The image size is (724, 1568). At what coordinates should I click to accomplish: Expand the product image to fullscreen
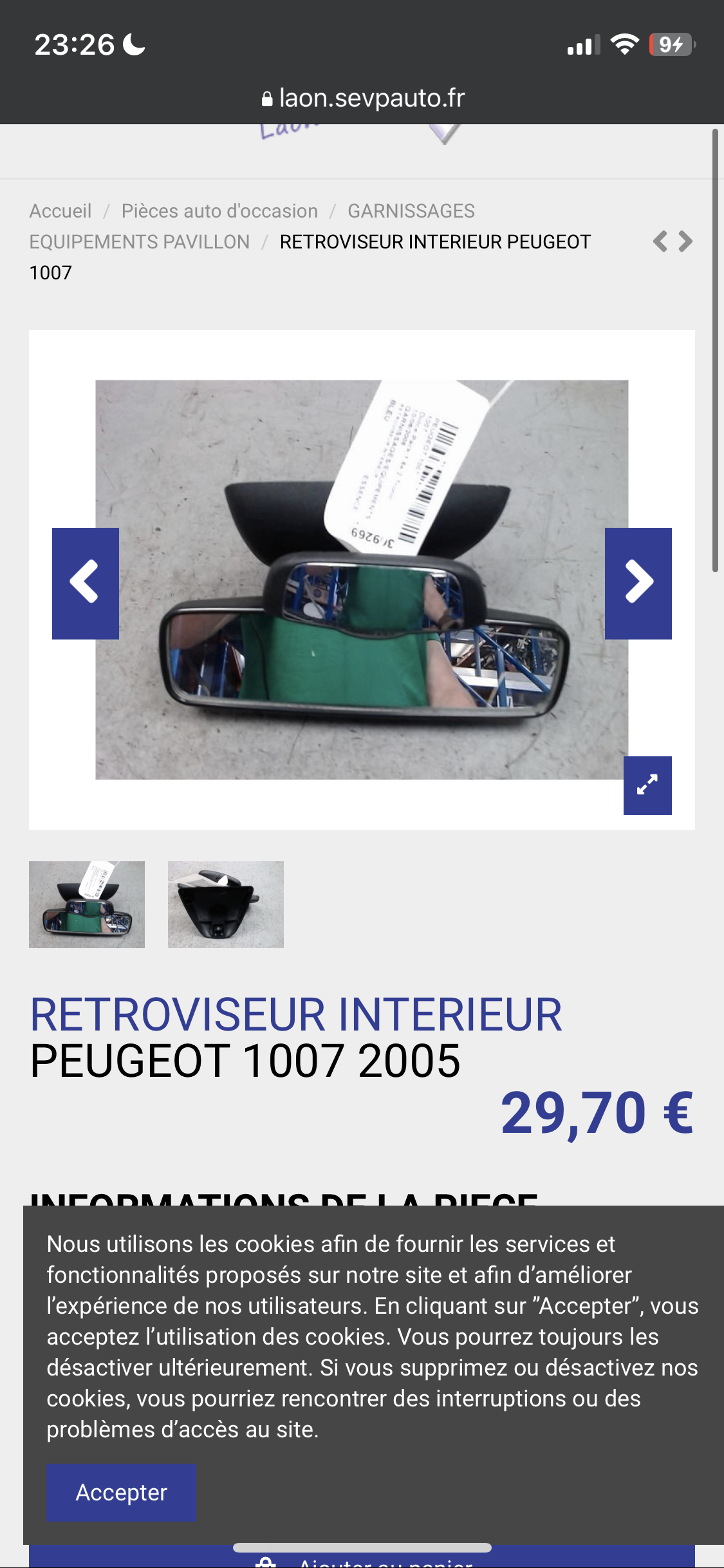click(x=647, y=785)
